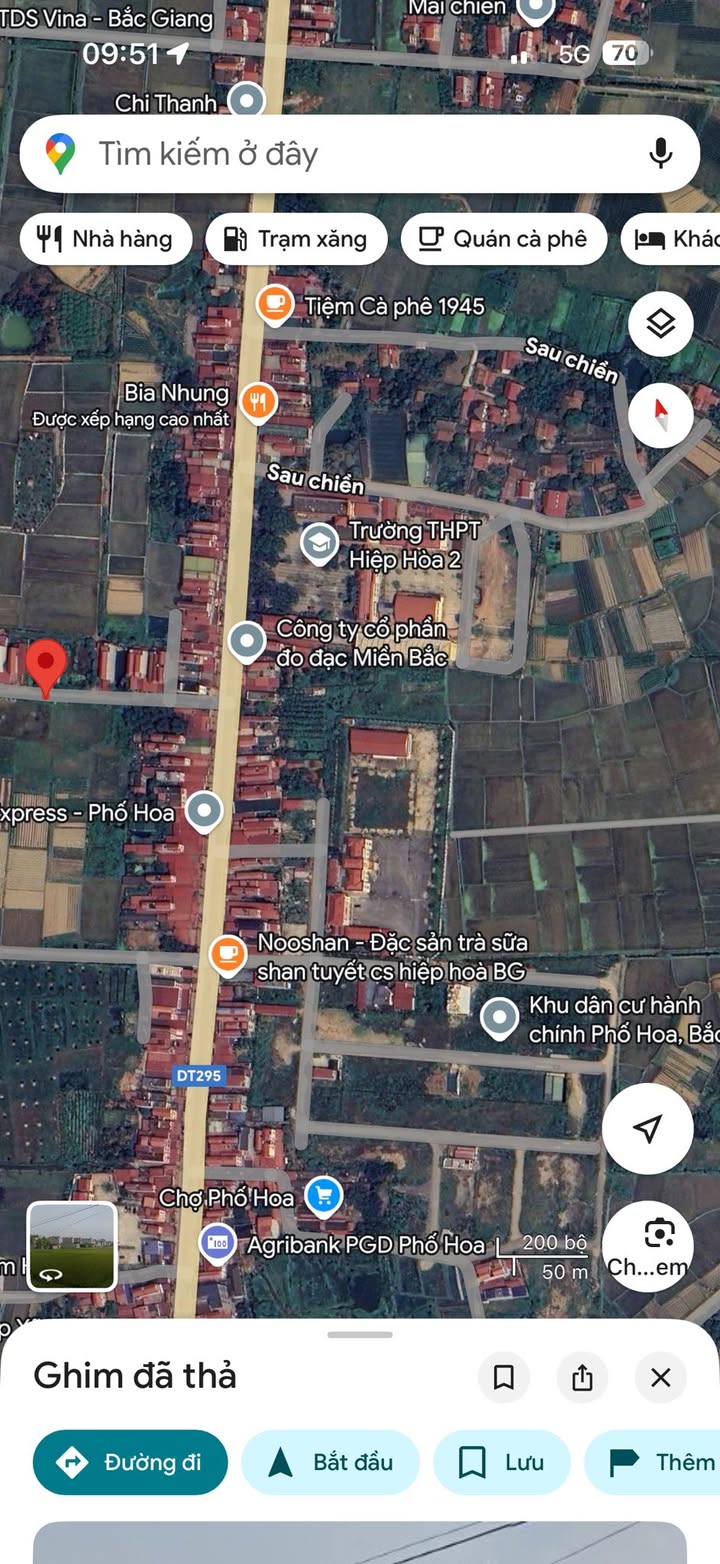Start voice search with the microphone
Screen dimensions: 720x1564
coord(660,154)
